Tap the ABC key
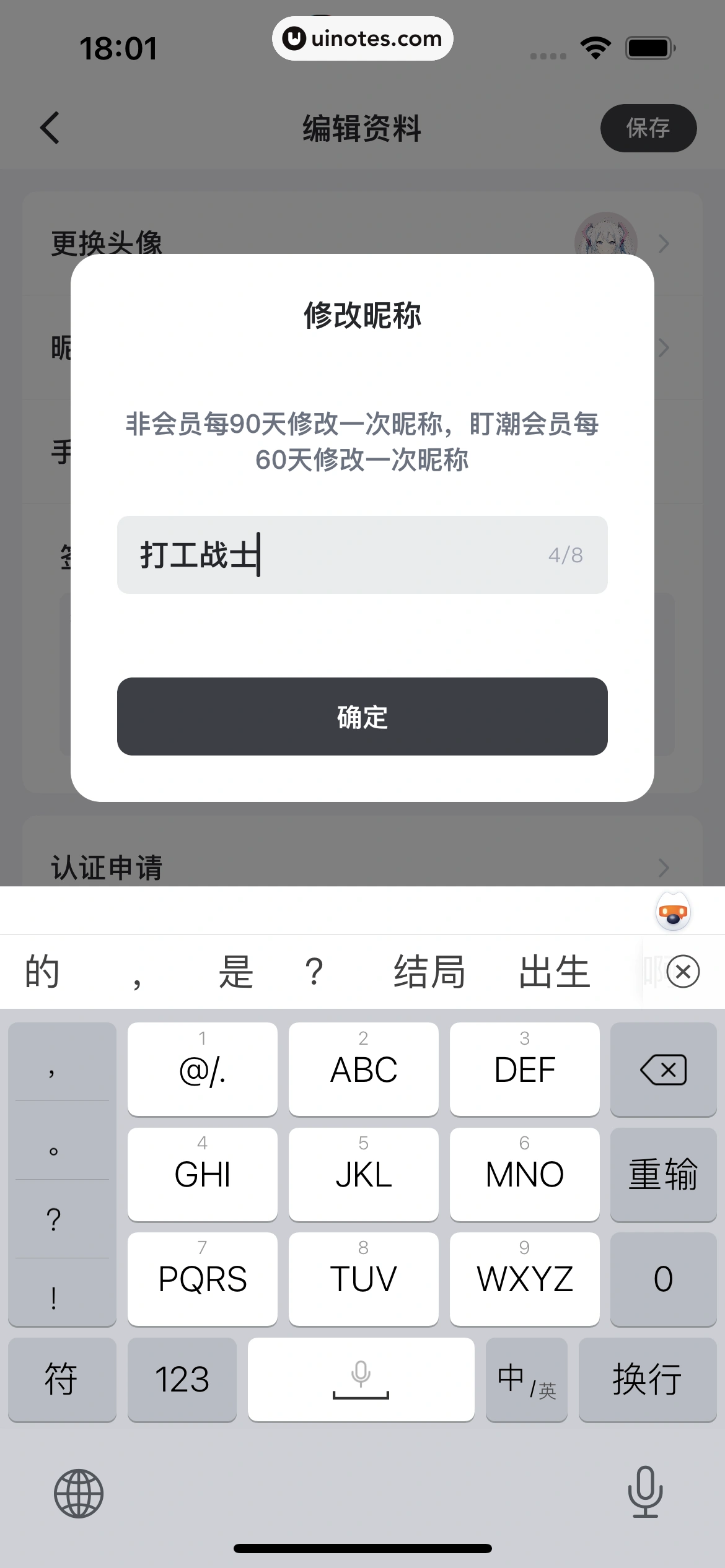Screen dimensions: 725x1568 (363, 1069)
